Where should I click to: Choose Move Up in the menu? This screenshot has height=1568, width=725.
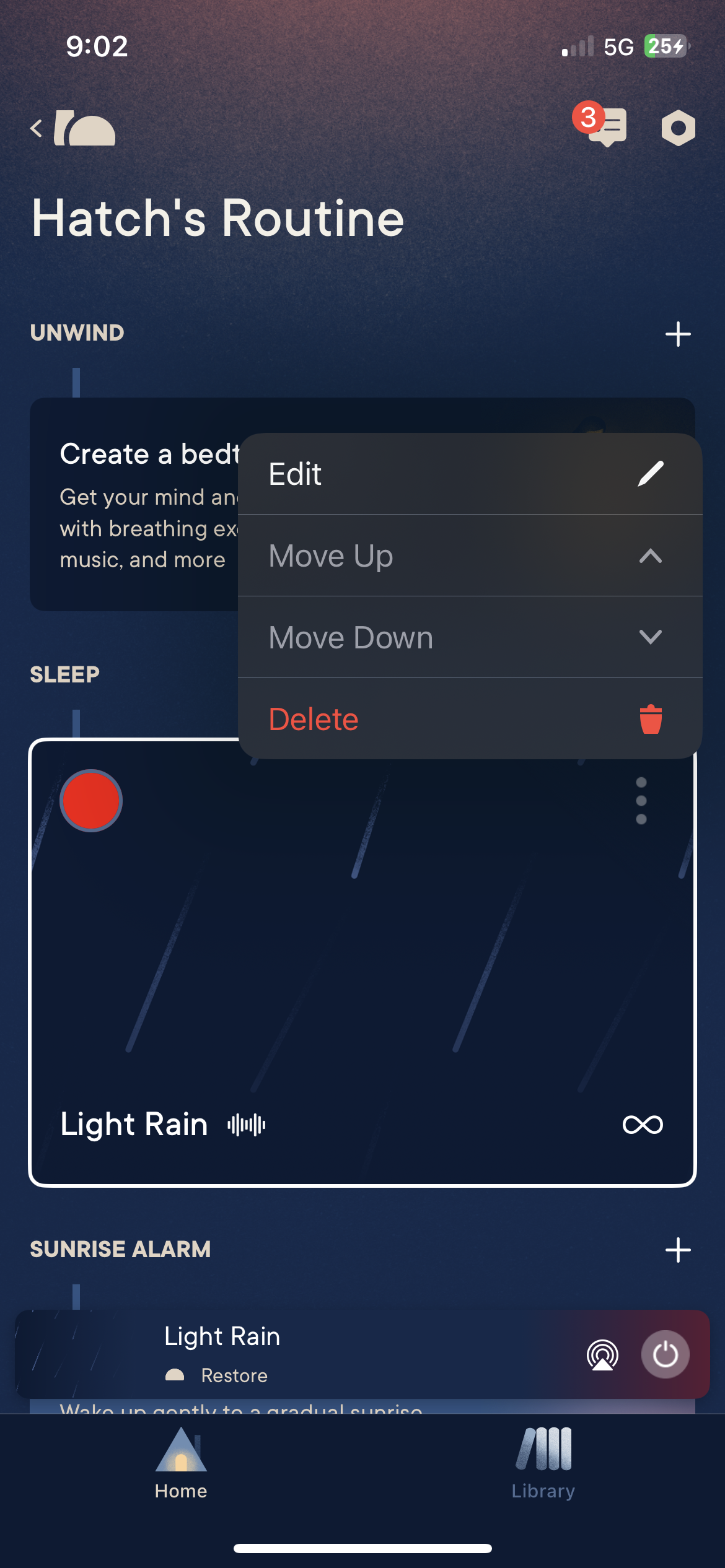pos(469,555)
